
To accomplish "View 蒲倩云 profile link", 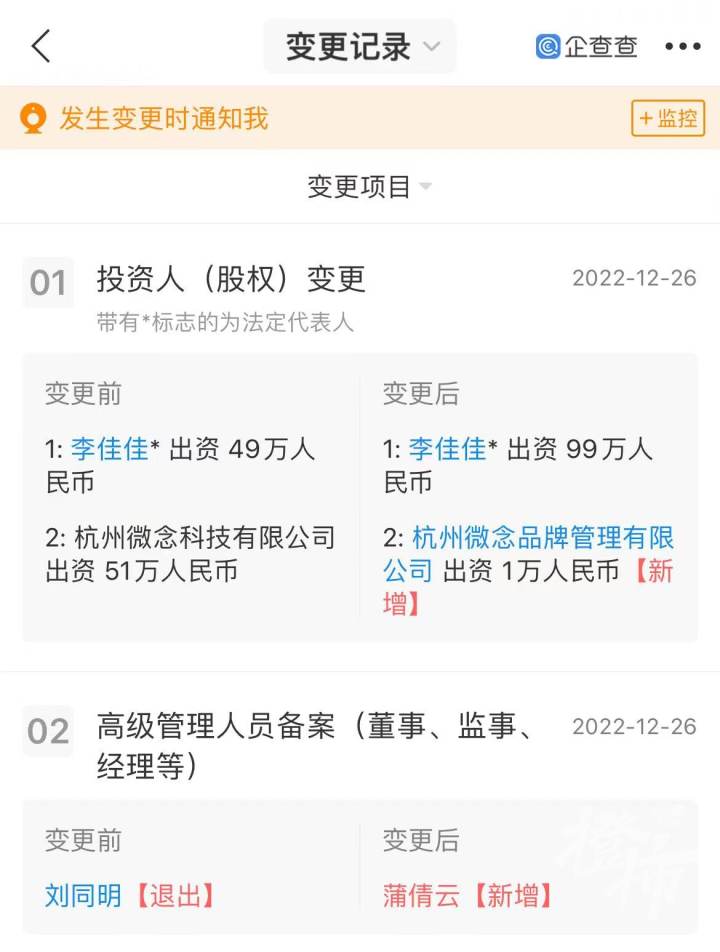I will click(421, 894).
